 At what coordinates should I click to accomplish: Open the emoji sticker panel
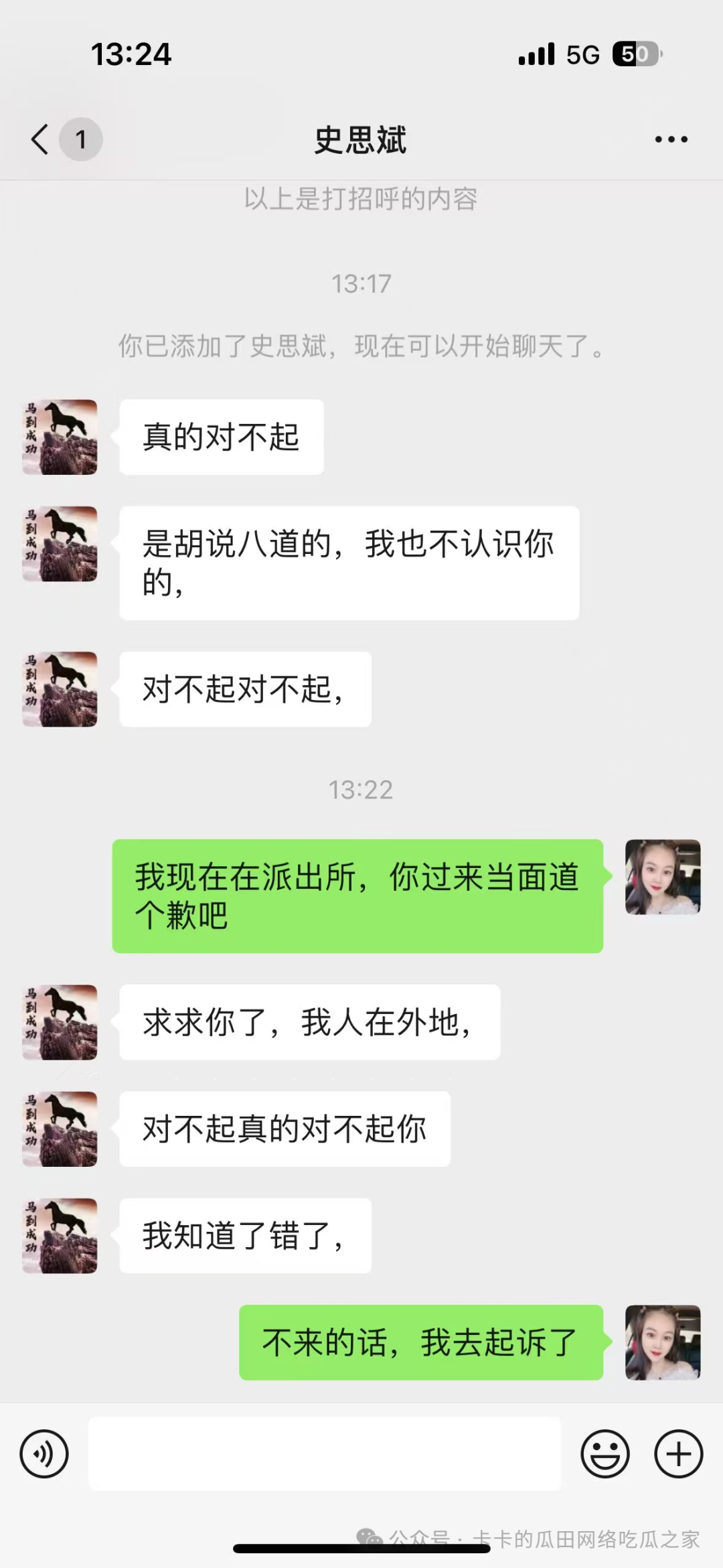[605, 1454]
